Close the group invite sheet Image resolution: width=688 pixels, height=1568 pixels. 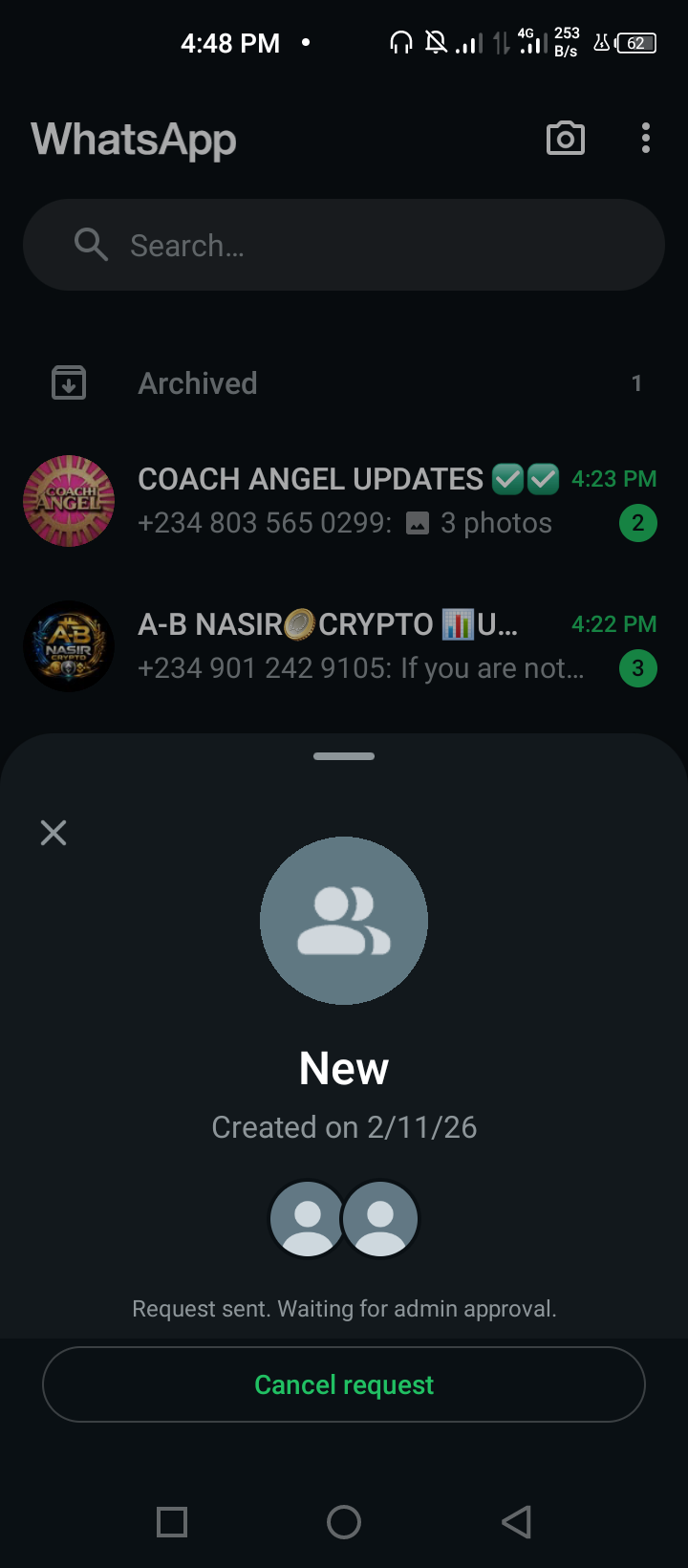pyautogui.click(x=54, y=833)
